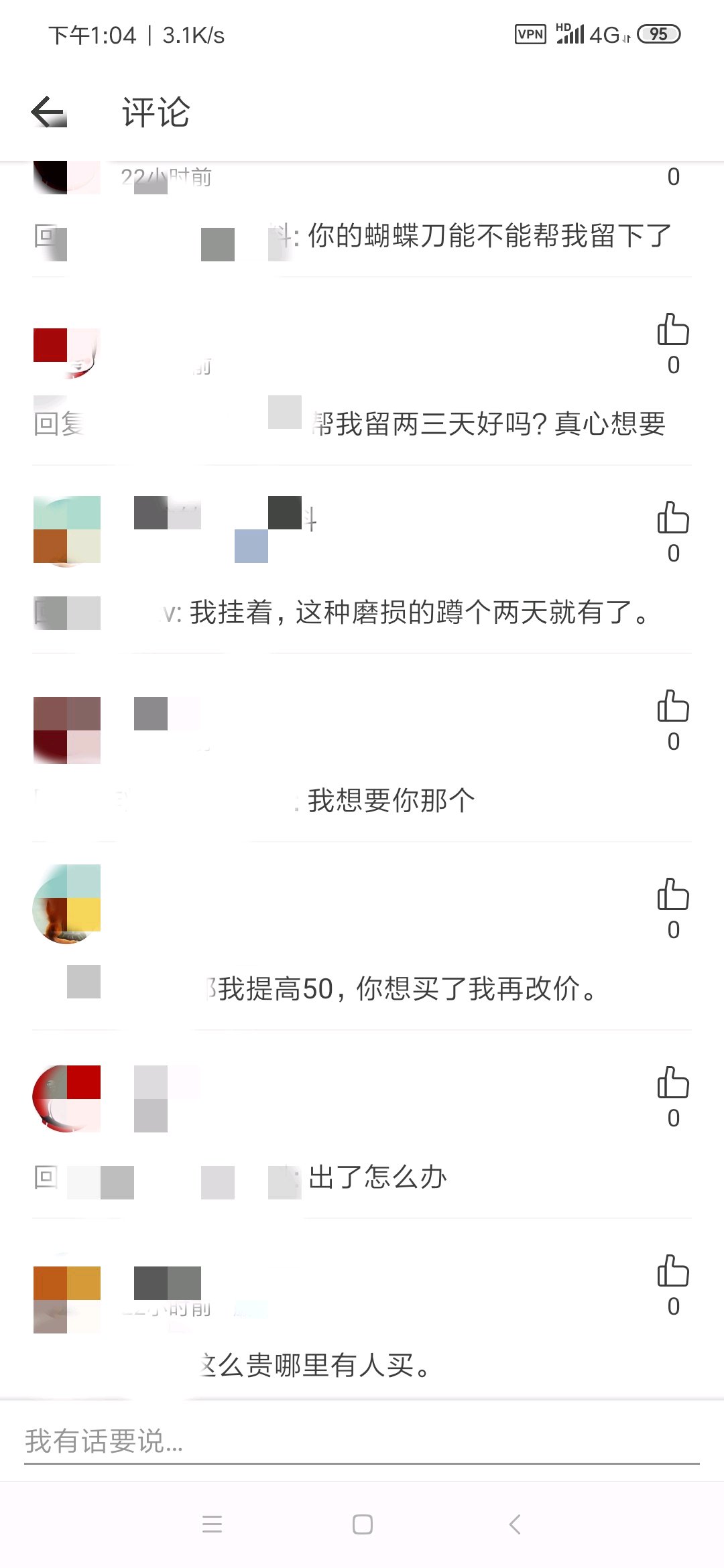Open system recent apps menu
This screenshot has height=1568, width=724.
(212, 1524)
